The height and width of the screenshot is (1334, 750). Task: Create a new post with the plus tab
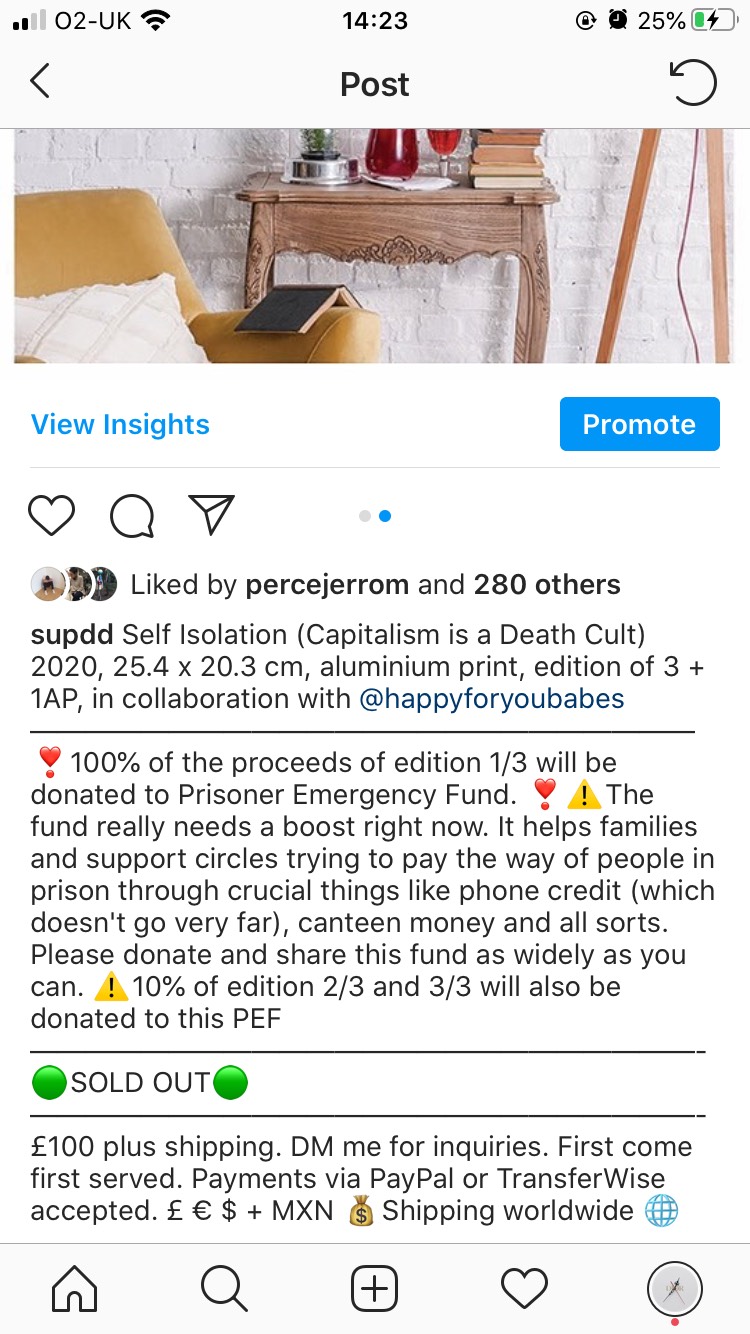pyautogui.click(x=375, y=1289)
